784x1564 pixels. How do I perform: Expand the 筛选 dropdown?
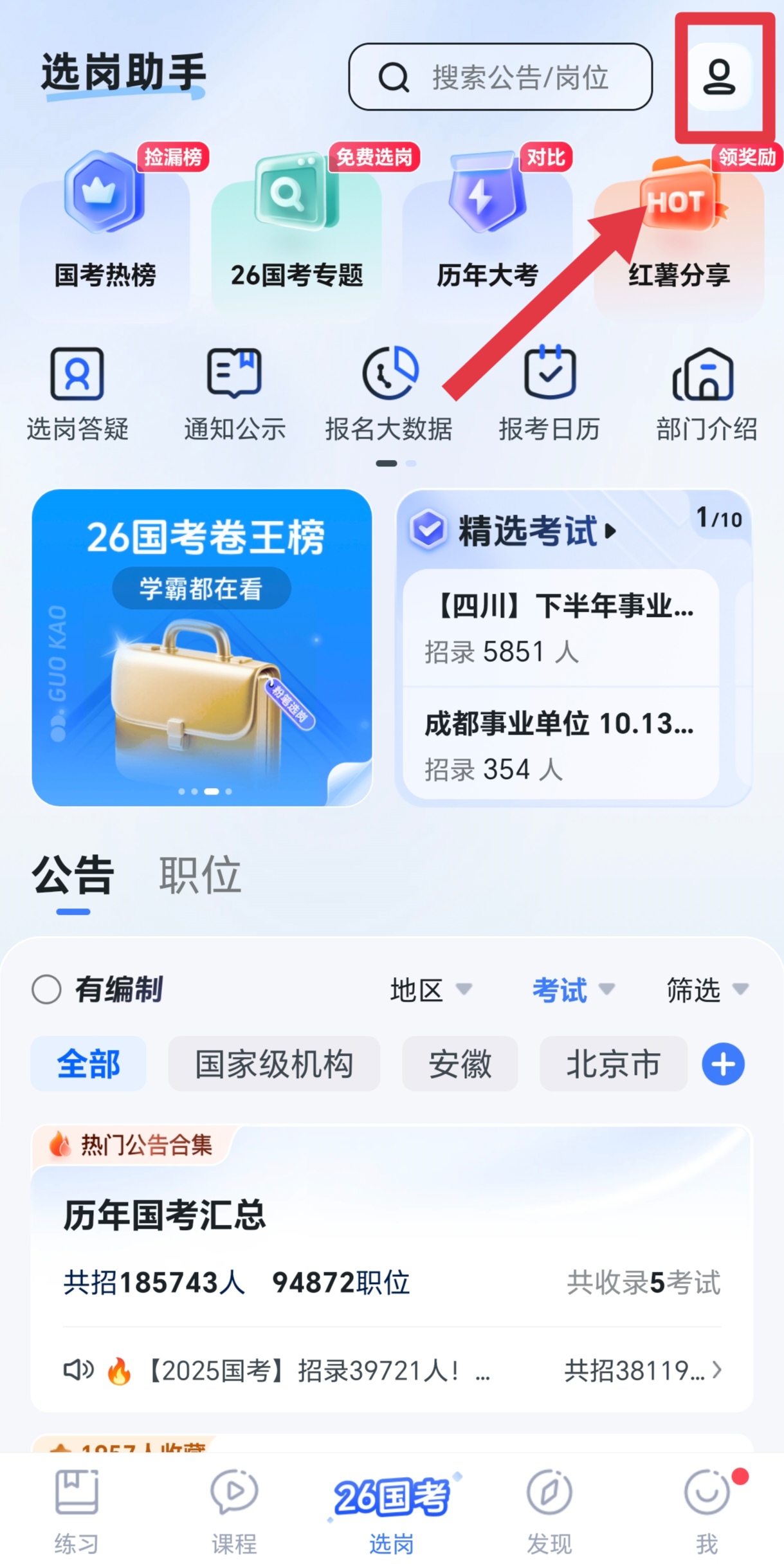pos(706,989)
